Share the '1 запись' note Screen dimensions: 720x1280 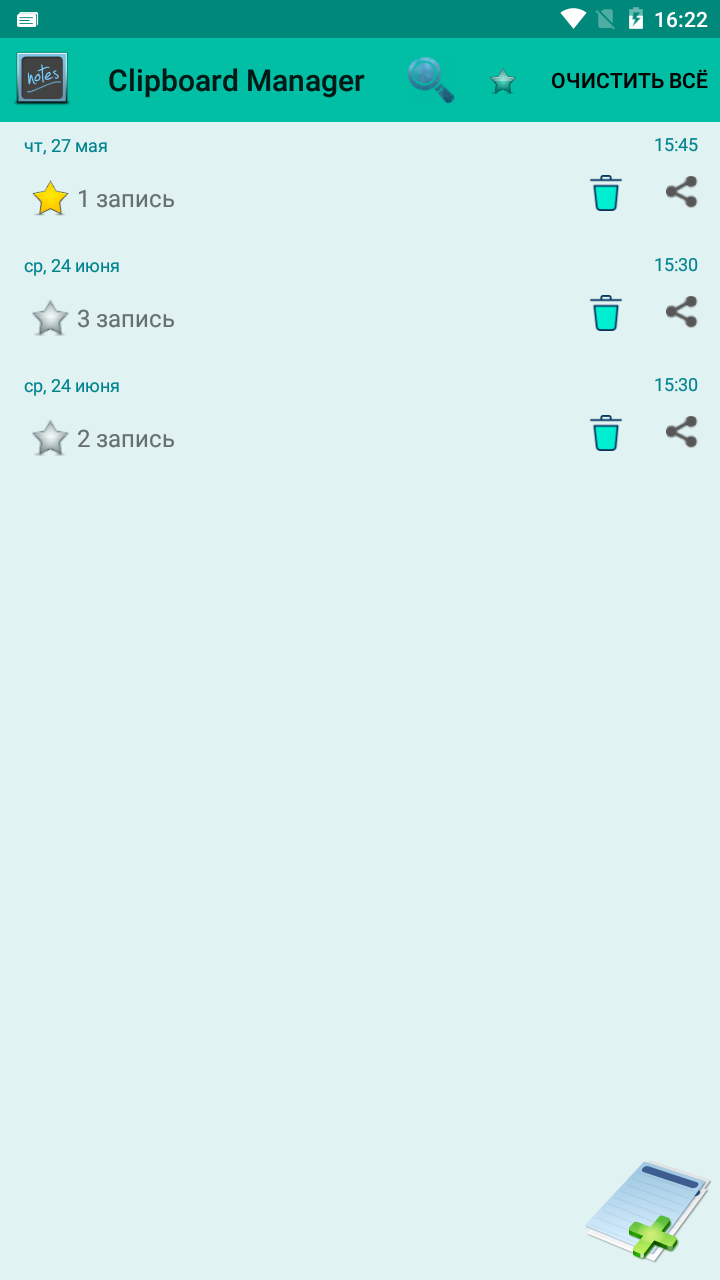click(x=681, y=192)
